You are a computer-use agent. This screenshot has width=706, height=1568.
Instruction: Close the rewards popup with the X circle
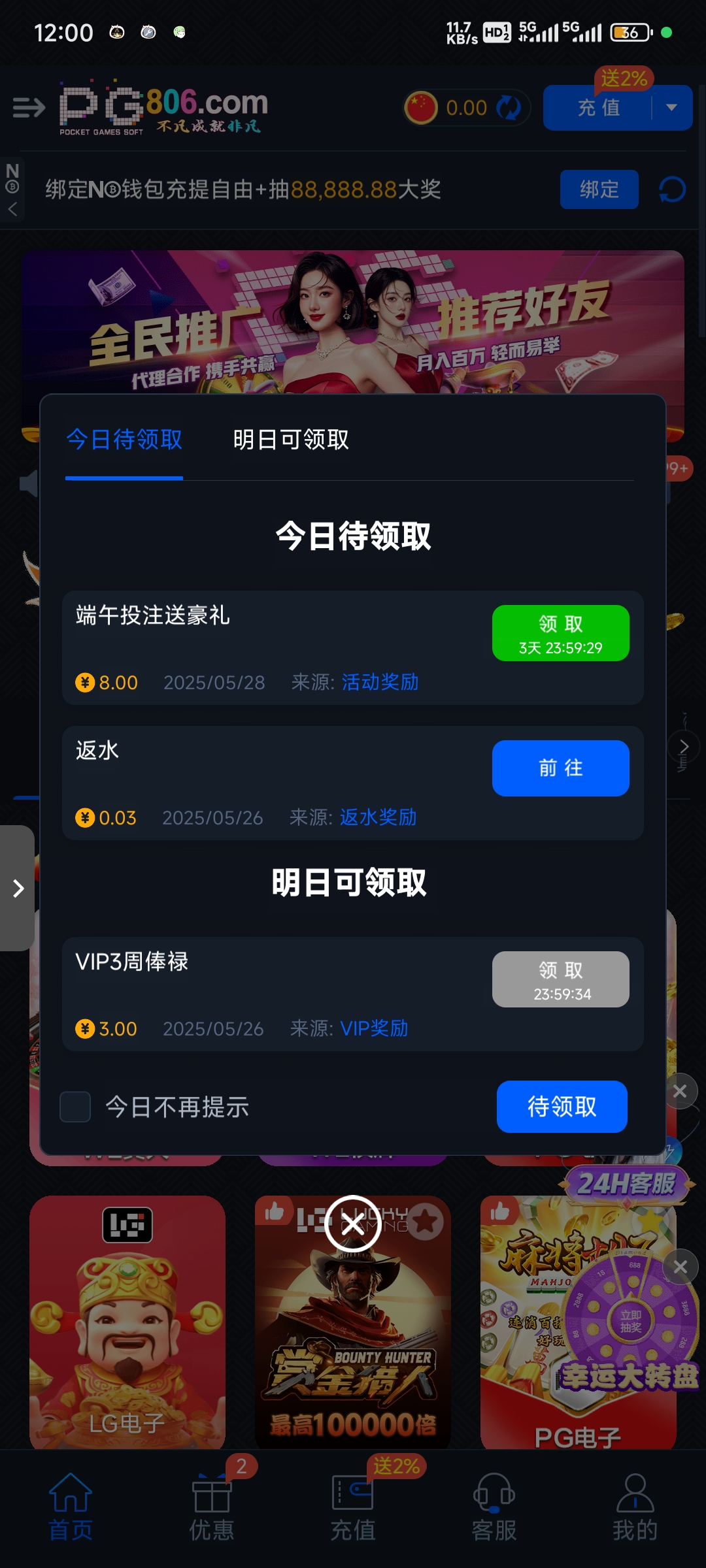point(353,1224)
